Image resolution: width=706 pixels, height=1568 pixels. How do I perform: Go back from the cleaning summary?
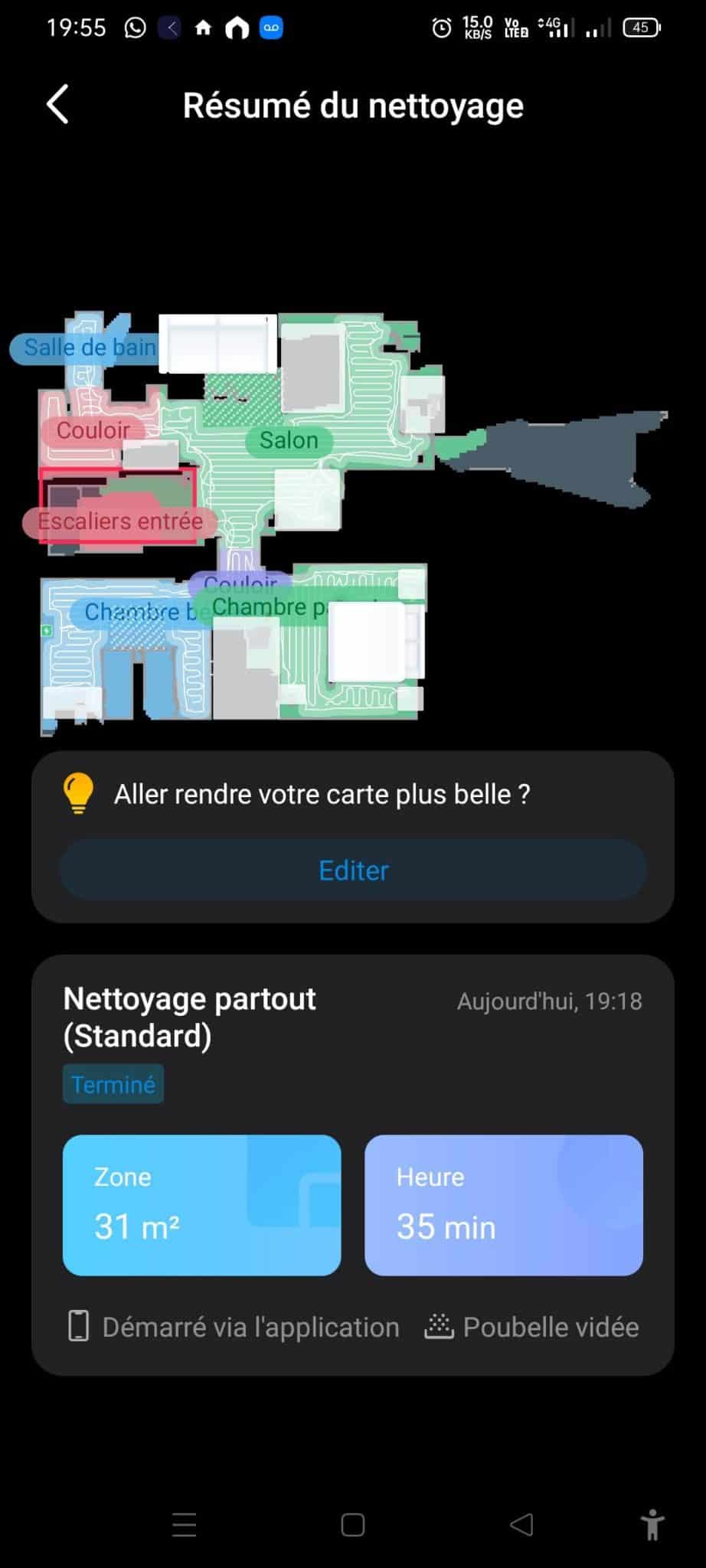[x=58, y=104]
